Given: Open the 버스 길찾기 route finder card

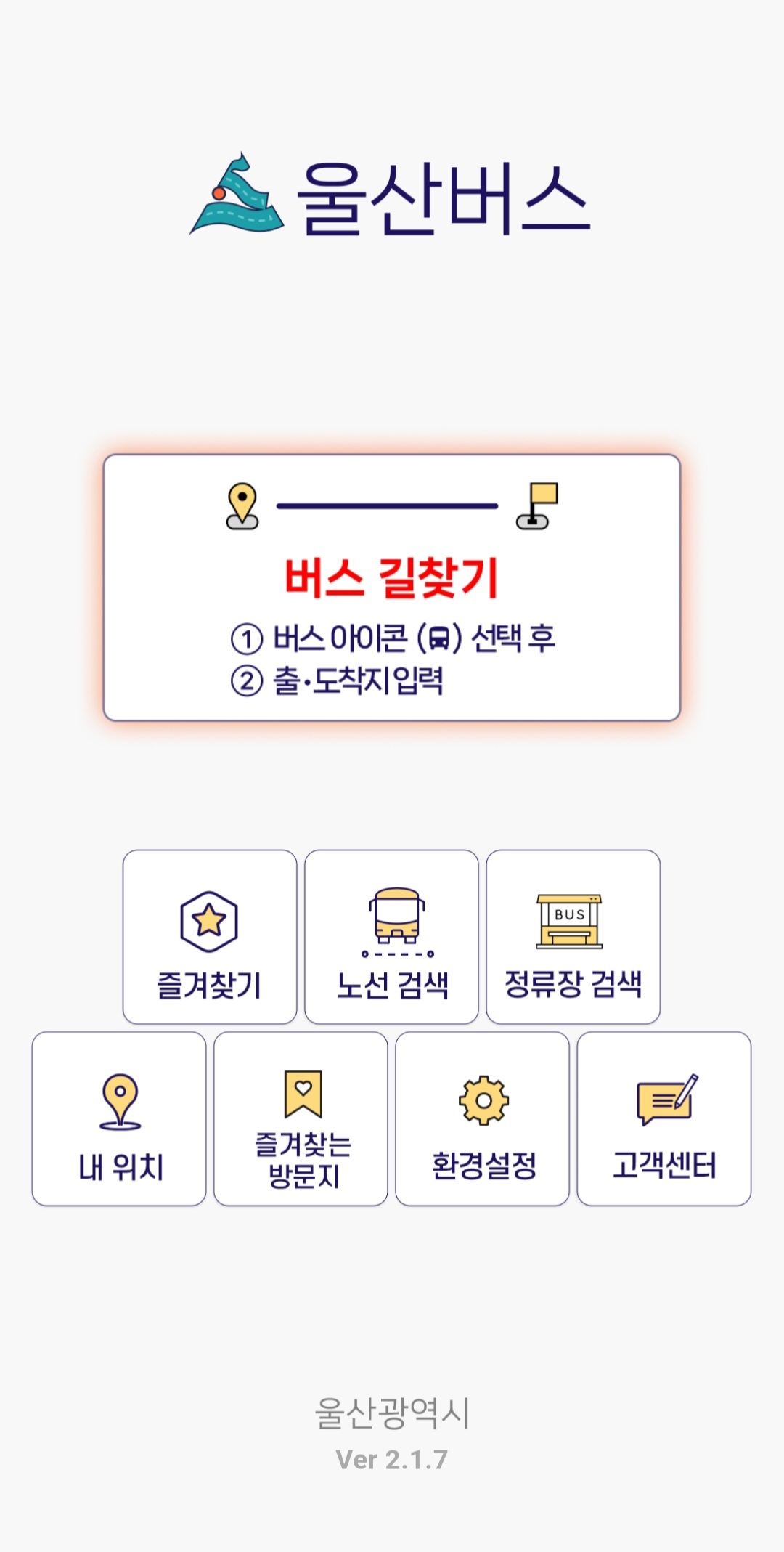Looking at the screenshot, I should [392, 588].
